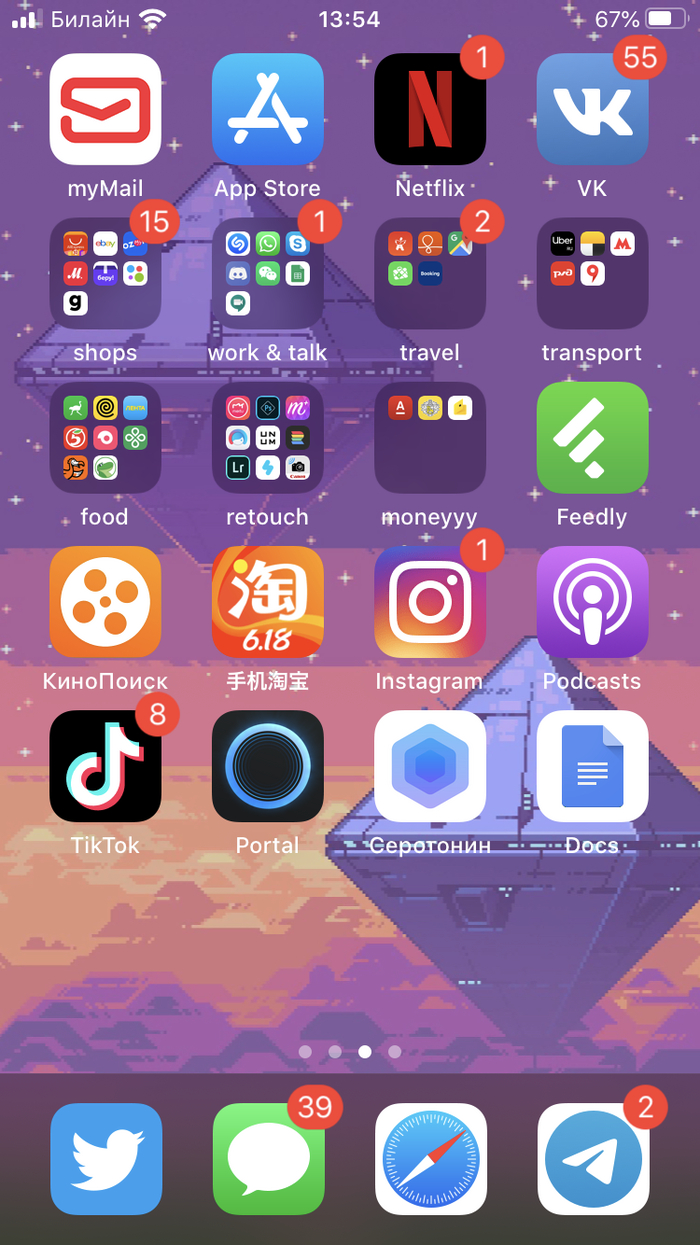Open Netflix
Screen dimensions: 700x1245
pos(430,109)
